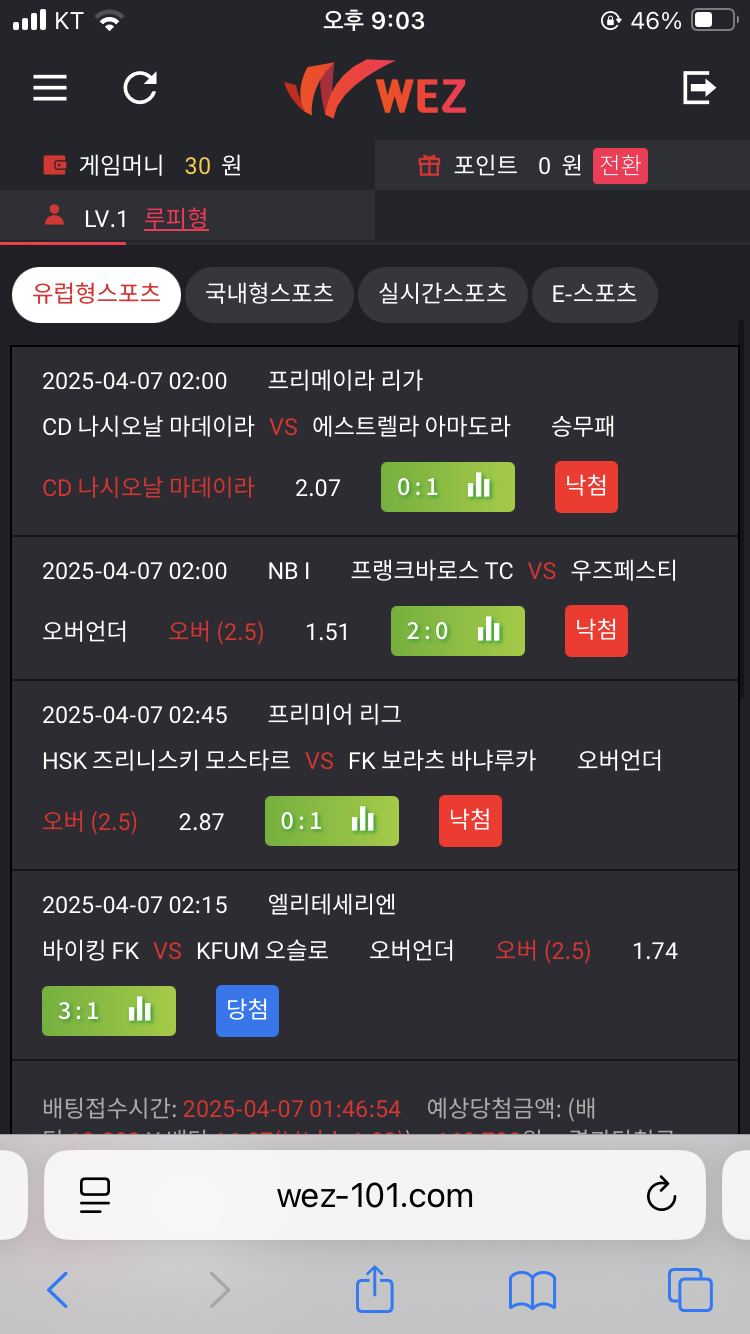Tap the 전환 points convert button

620,166
